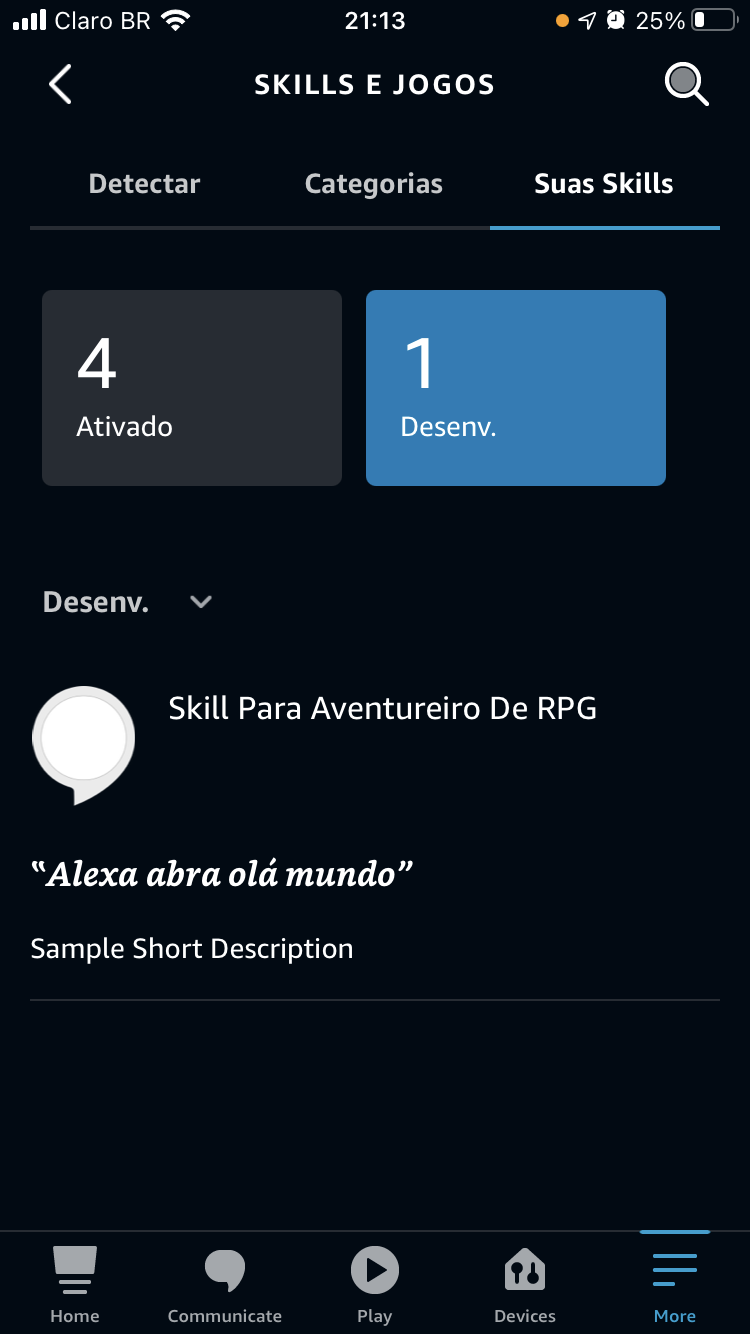Open the search magnifier icon
Viewport: 750px width, 1334px height.
click(686, 85)
